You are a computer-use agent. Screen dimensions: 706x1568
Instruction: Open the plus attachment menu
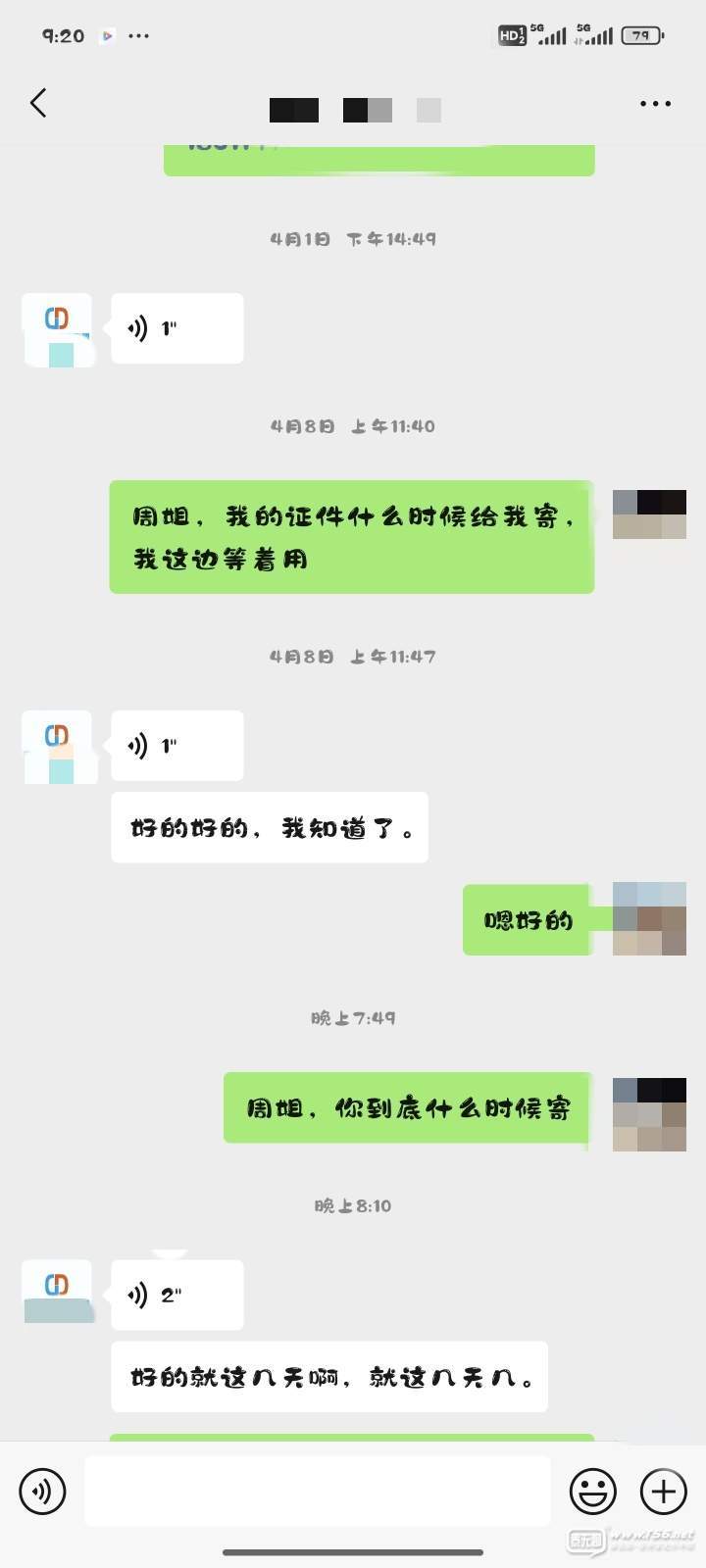[x=664, y=1491]
